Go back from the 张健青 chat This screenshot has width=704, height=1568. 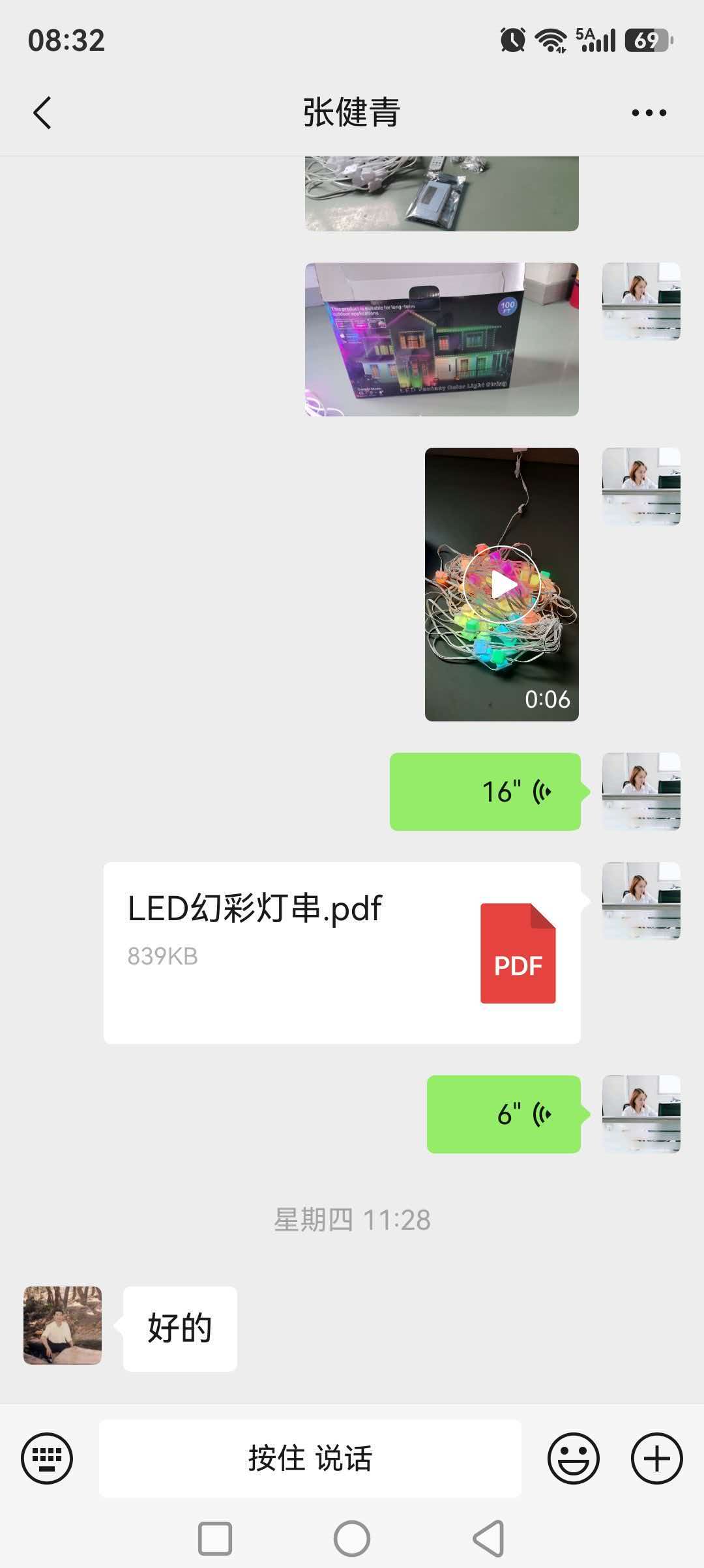[x=42, y=113]
